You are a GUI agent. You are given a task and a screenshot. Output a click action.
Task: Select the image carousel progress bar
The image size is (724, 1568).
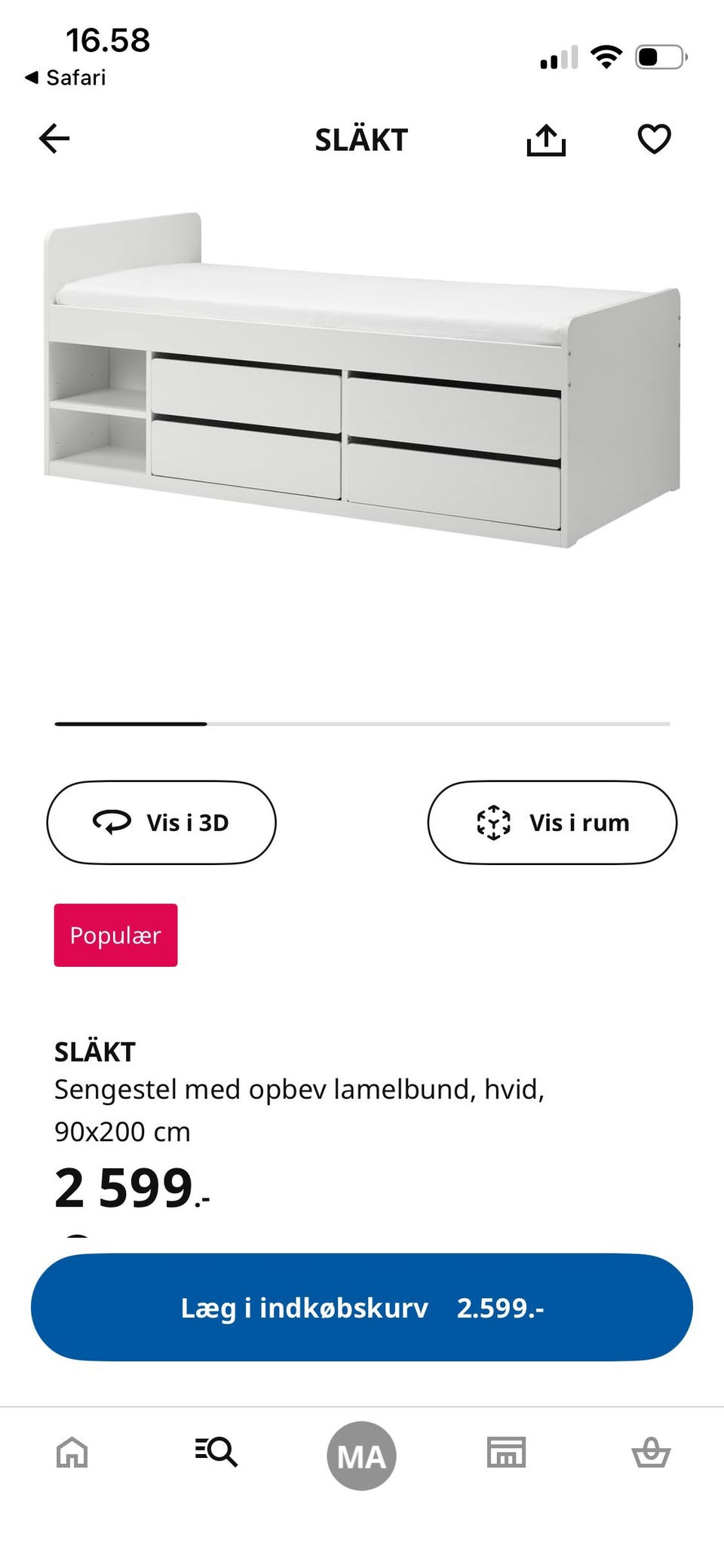pyautogui.click(x=362, y=724)
